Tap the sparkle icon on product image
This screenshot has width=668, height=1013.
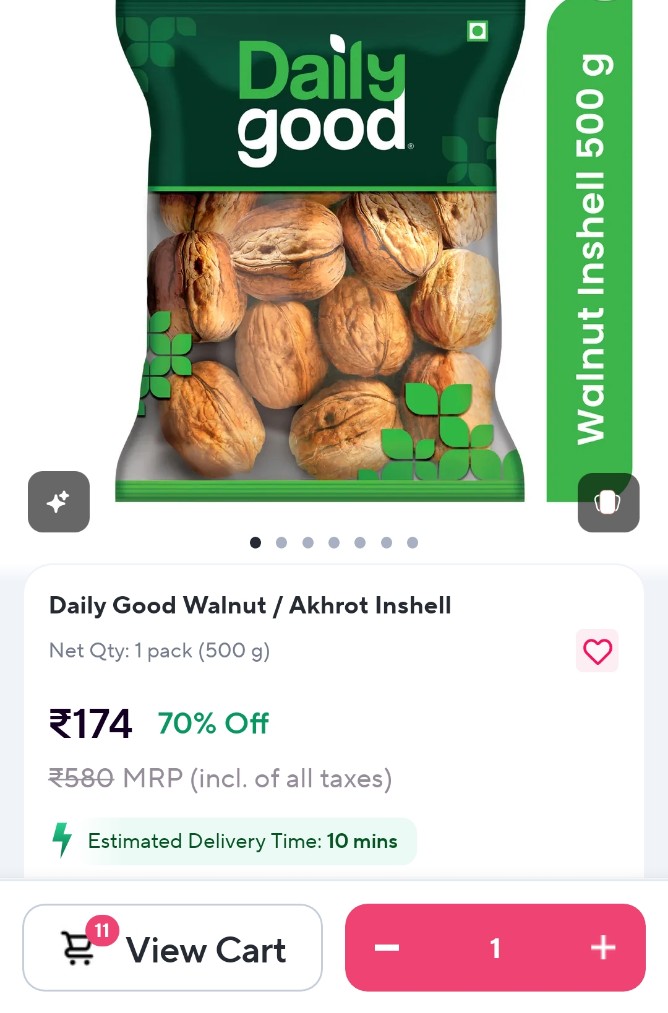pos(58,502)
